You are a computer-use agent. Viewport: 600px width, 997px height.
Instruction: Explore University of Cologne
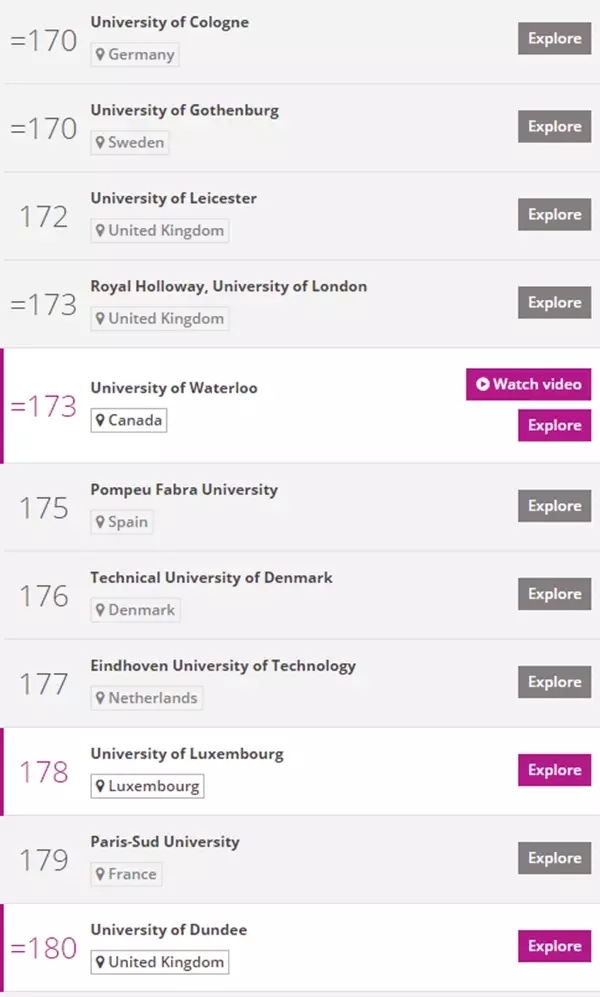pos(554,38)
